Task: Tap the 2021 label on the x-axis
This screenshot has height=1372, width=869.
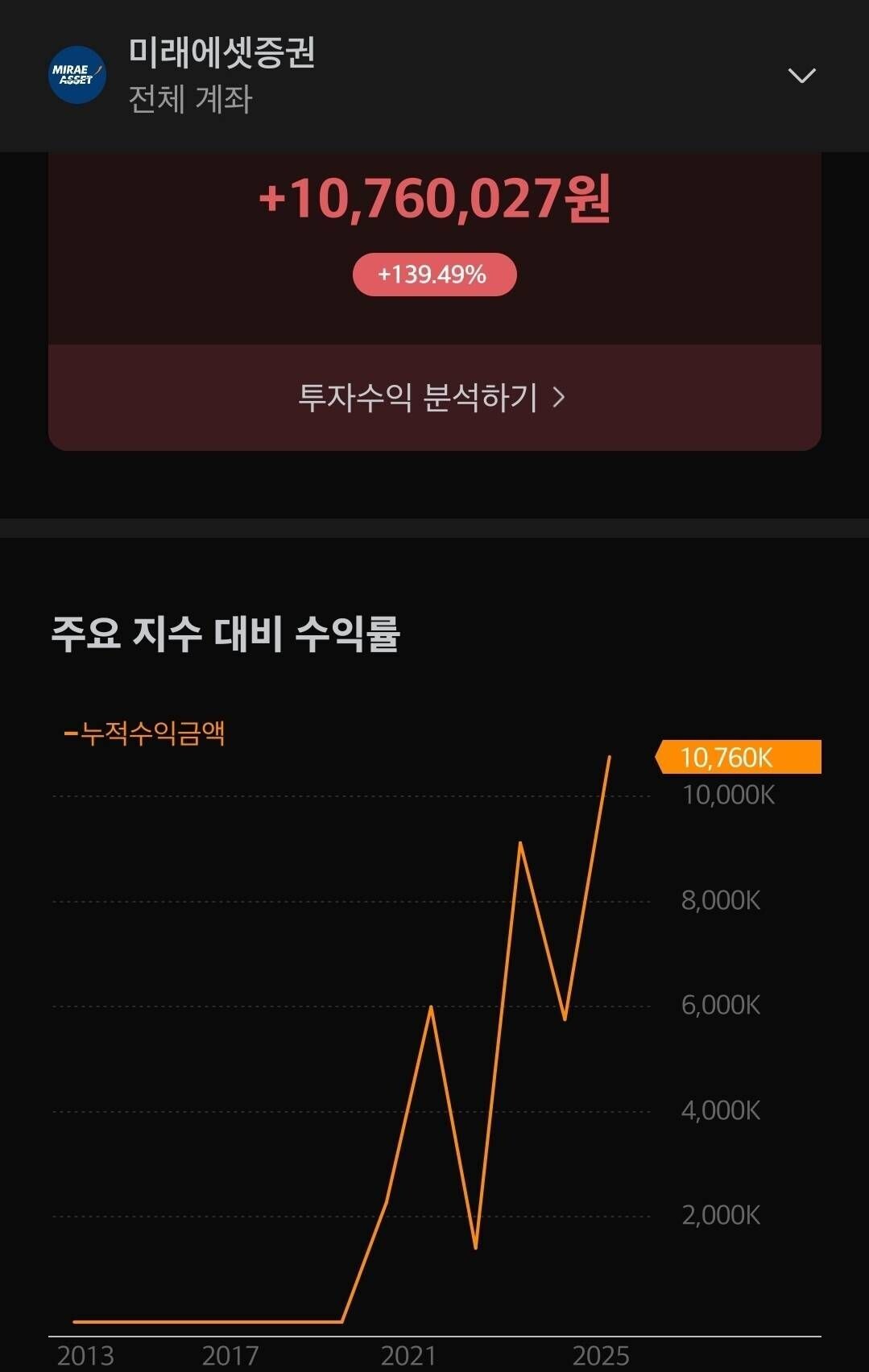Action: (x=412, y=1349)
